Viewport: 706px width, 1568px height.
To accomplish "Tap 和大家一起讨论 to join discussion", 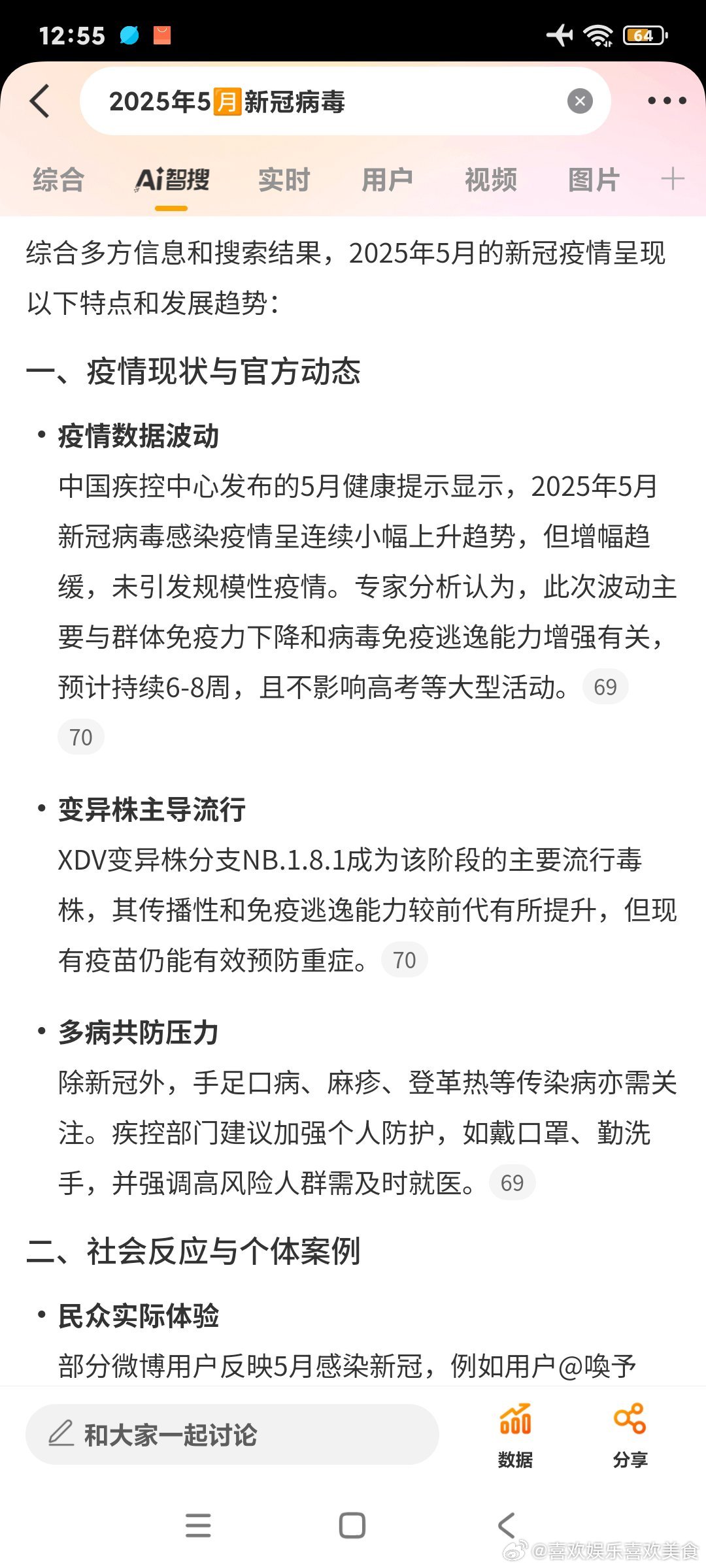I will pyautogui.click(x=232, y=1435).
